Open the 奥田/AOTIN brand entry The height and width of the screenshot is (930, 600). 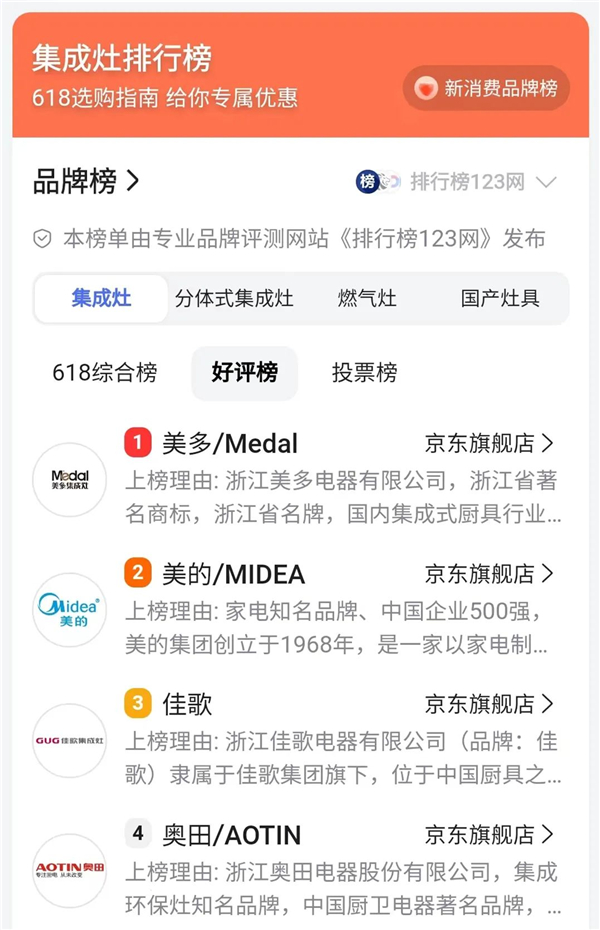[231, 835]
